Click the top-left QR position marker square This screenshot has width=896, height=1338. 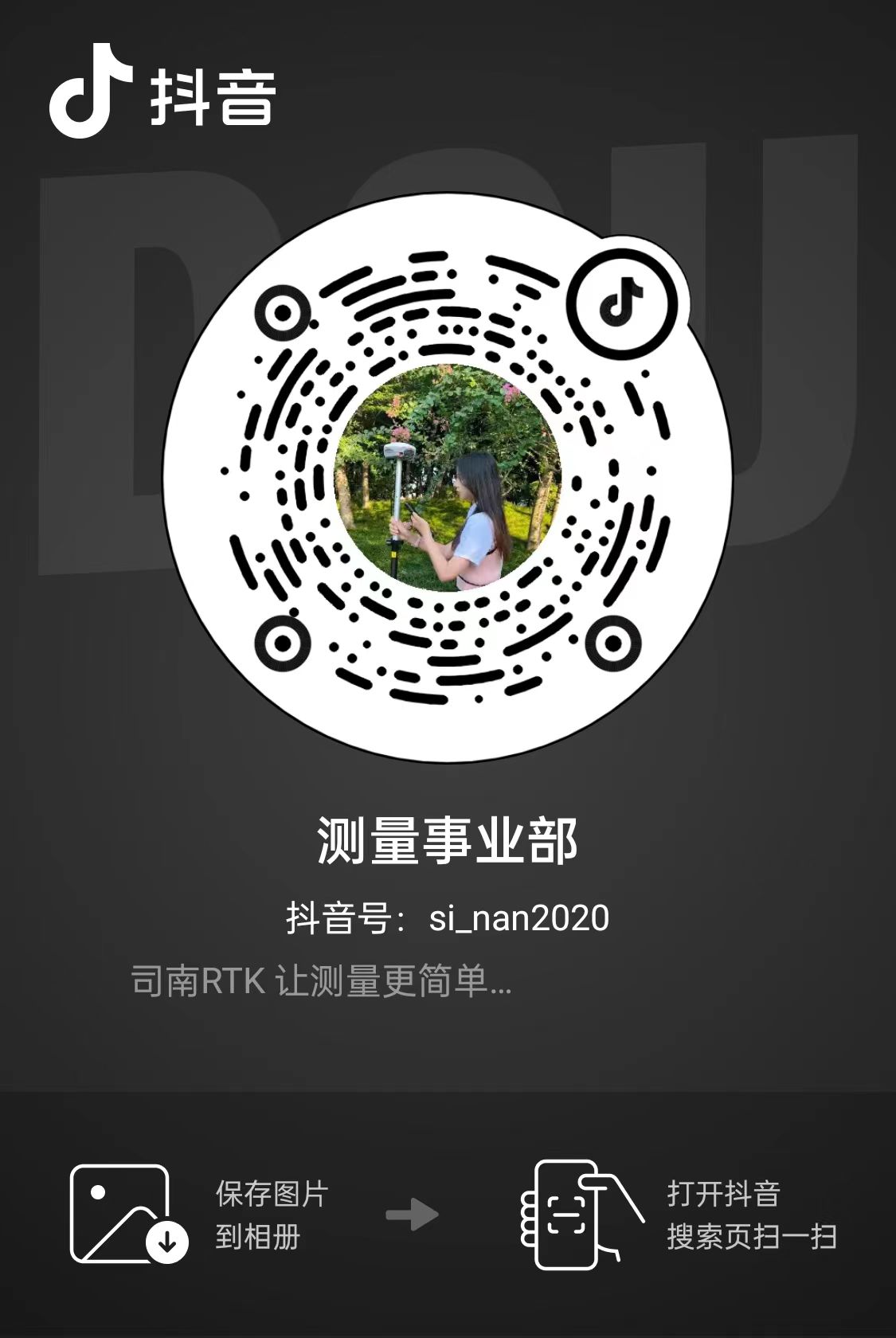283,312
